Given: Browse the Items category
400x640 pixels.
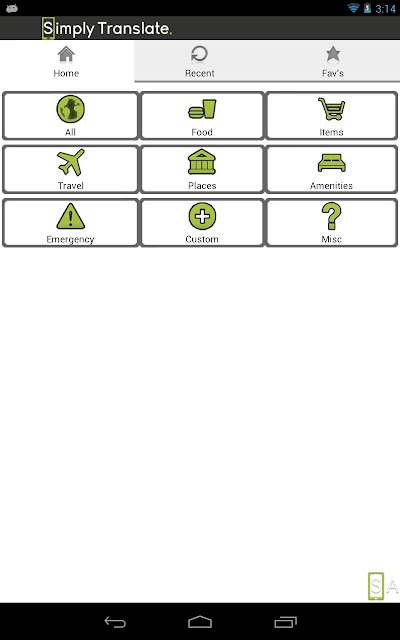Looking at the screenshot, I should click(331, 116).
